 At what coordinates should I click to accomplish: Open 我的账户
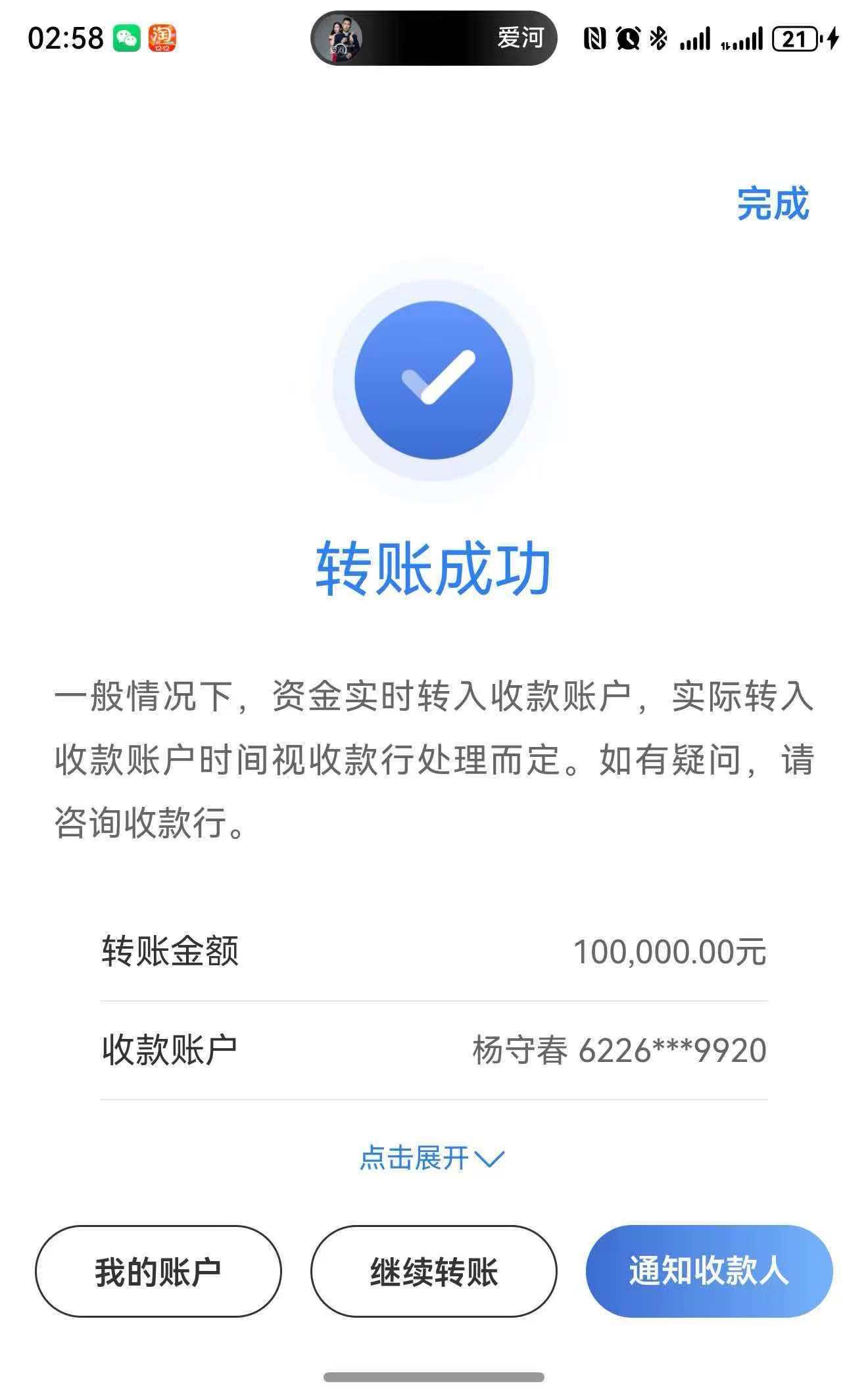[158, 1271]
